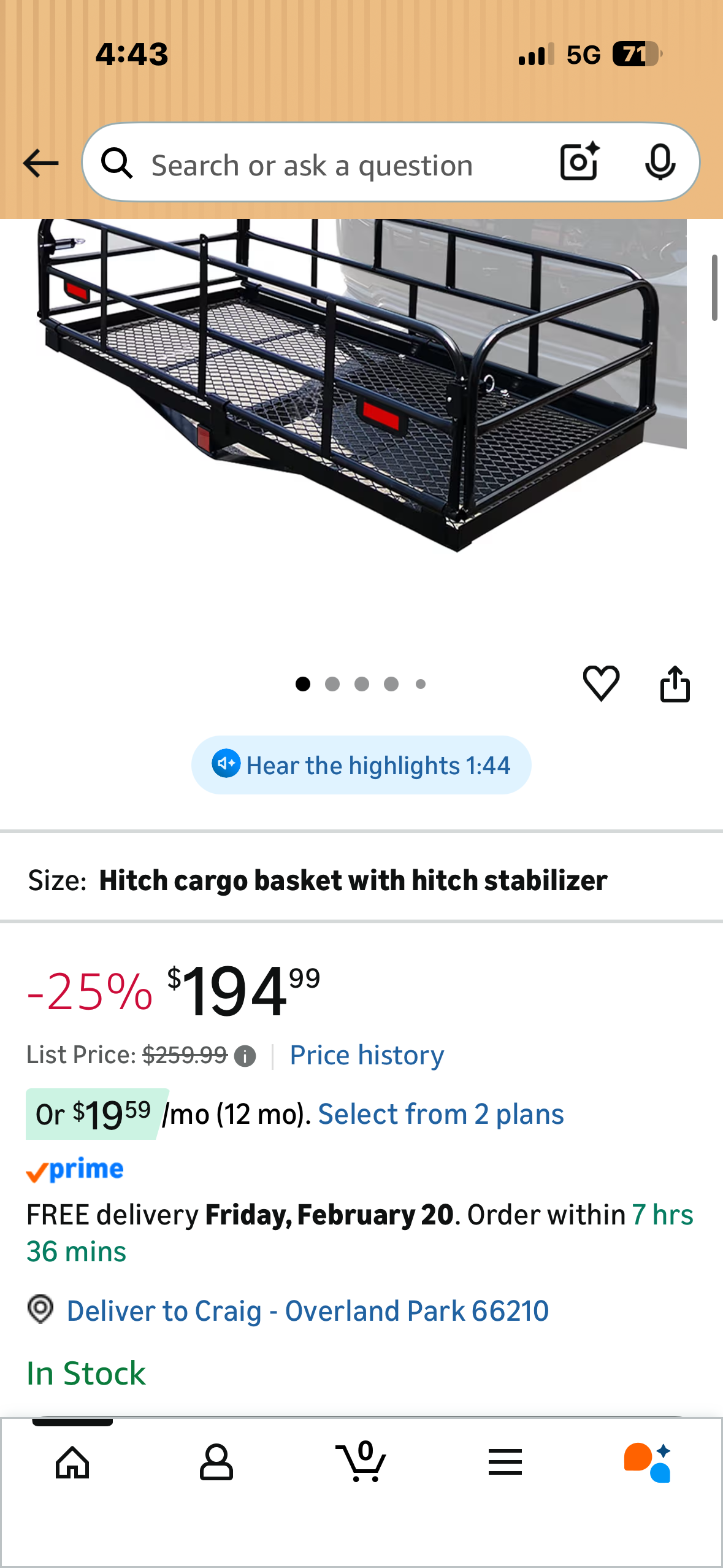
Task: View list price info icon
Action: [245, 1056]
